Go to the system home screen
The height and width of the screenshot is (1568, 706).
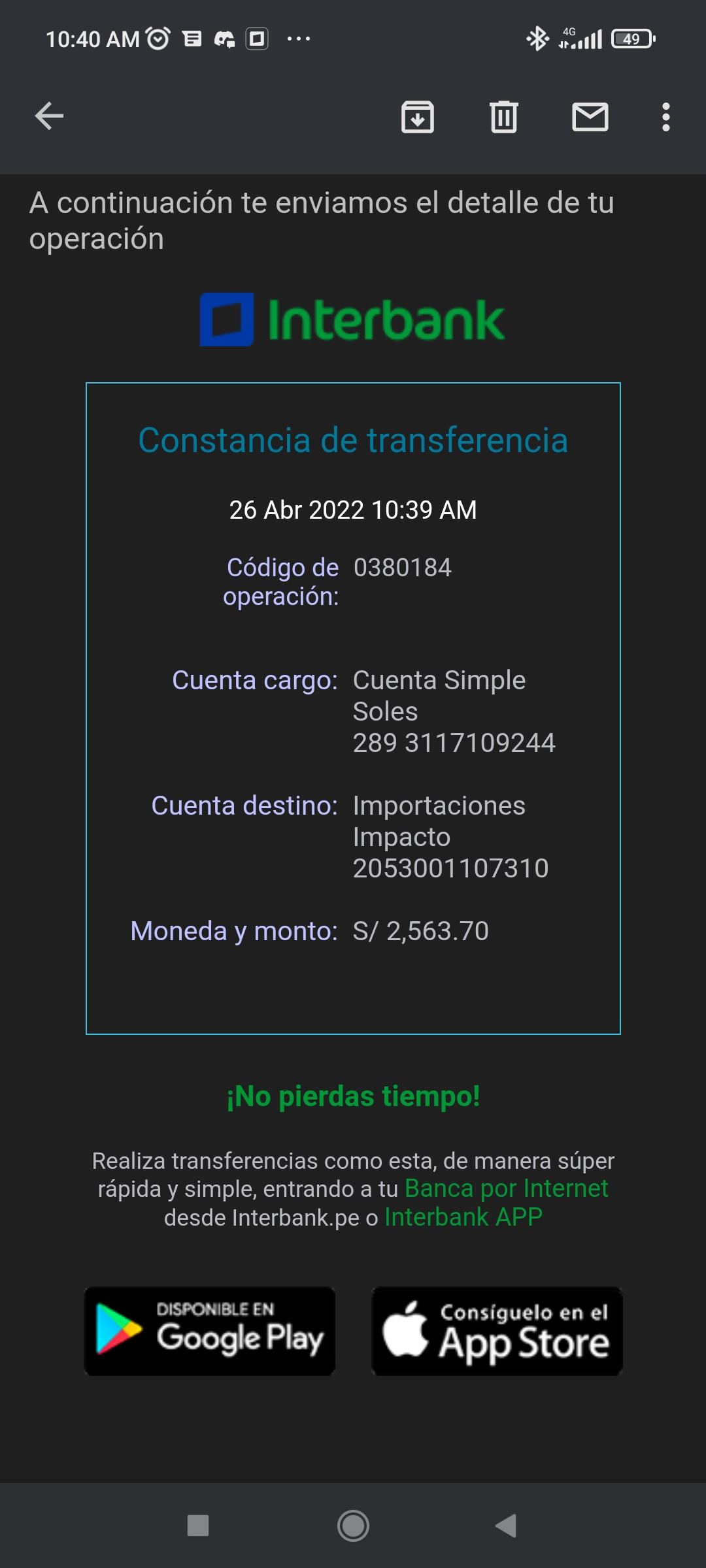pyautogui.click(x=353, y=1526)
